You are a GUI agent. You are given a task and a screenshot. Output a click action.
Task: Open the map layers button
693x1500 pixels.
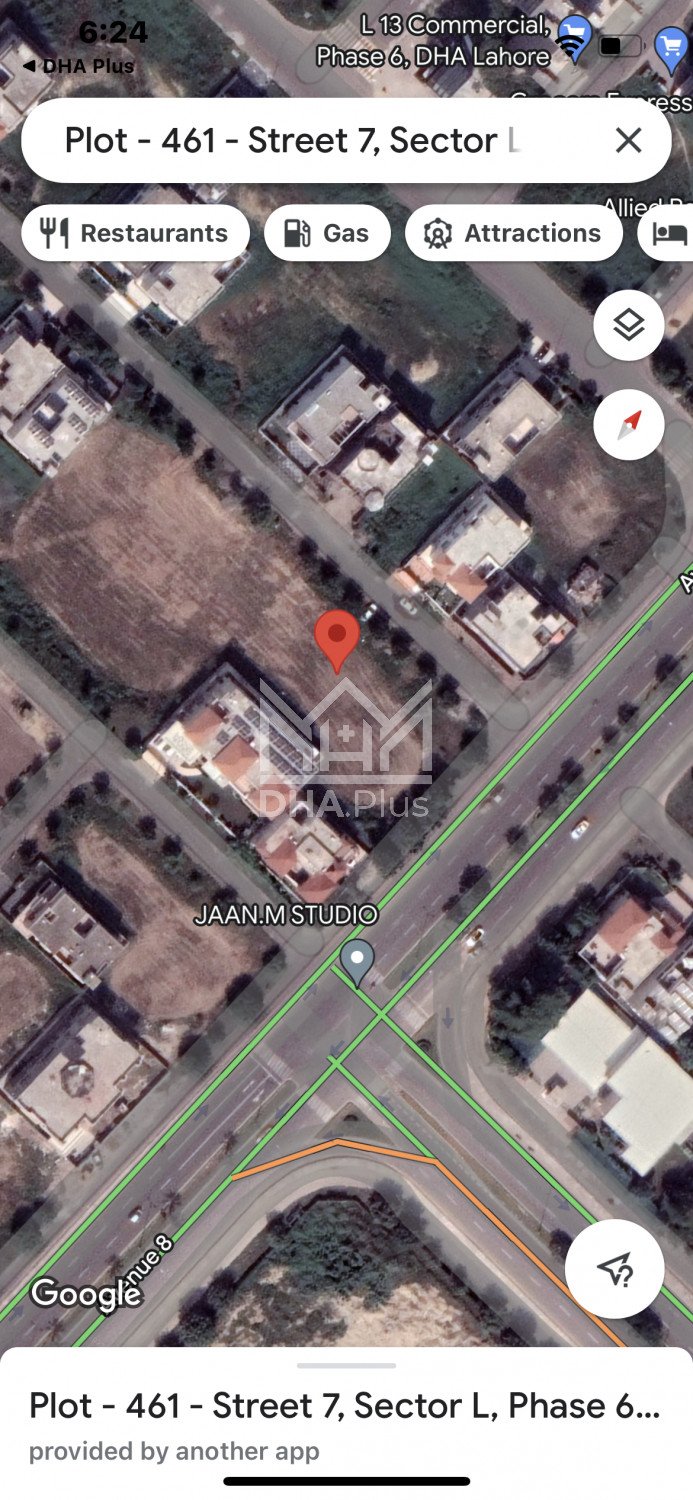(x=628, y=325)
